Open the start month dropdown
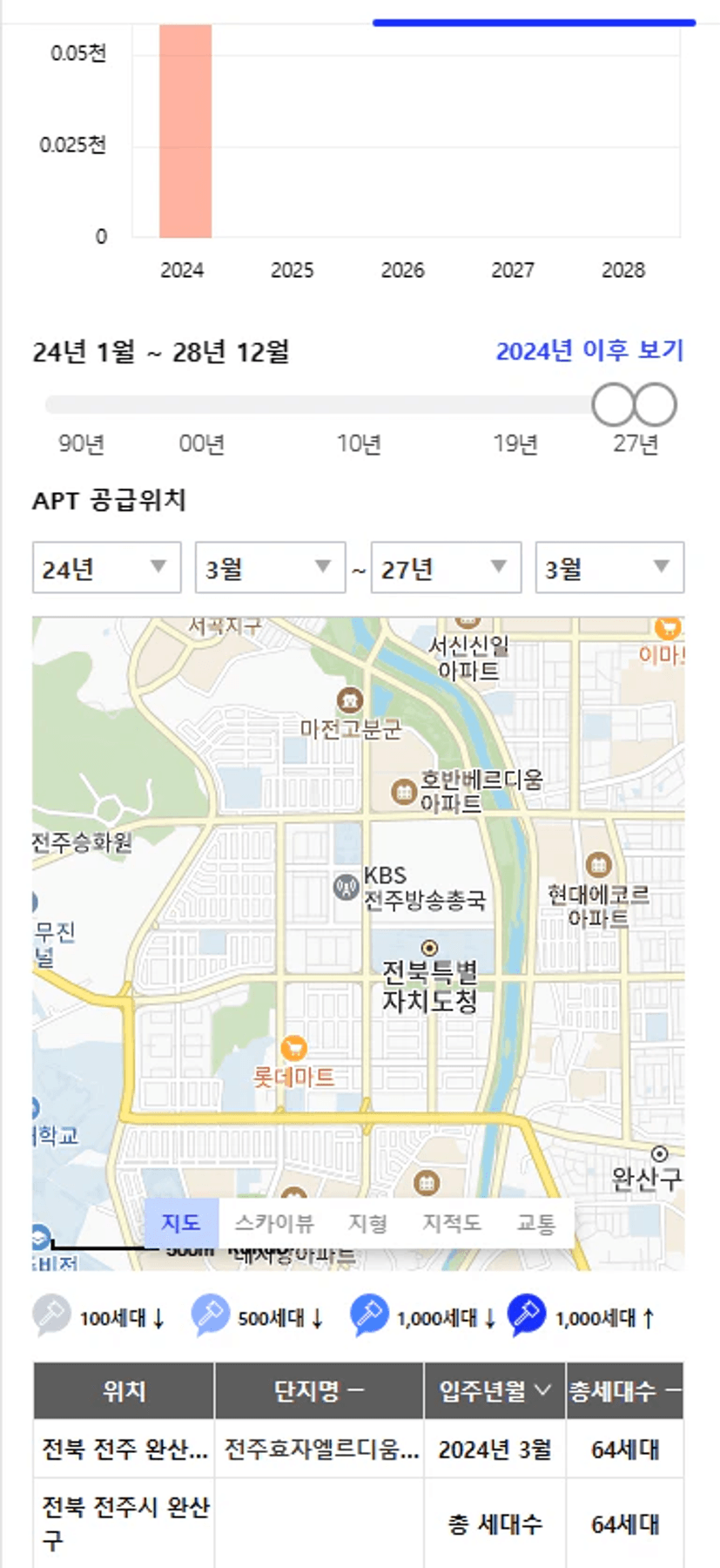 point(270,568)
